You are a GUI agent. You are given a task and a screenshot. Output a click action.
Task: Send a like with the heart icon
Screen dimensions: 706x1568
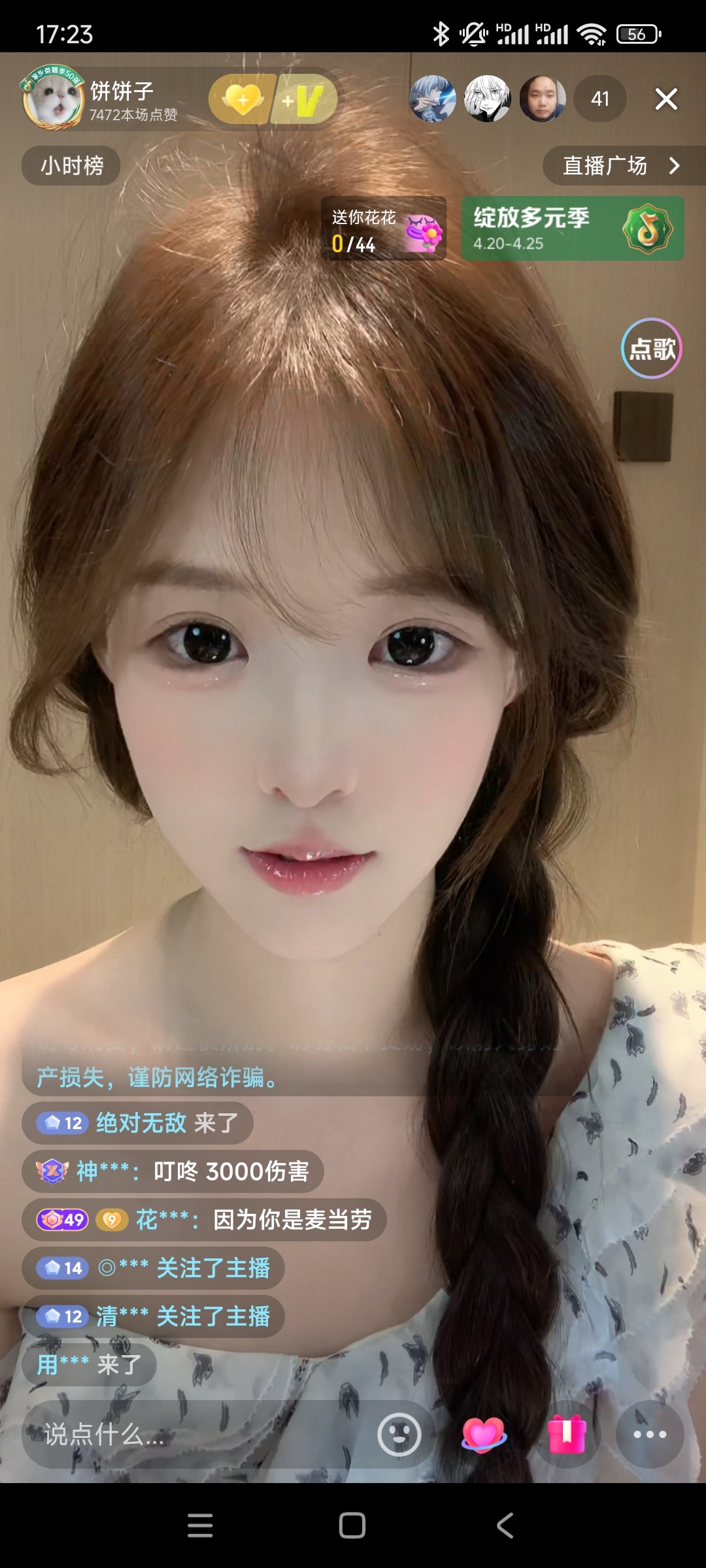(x=484, y=1435)
